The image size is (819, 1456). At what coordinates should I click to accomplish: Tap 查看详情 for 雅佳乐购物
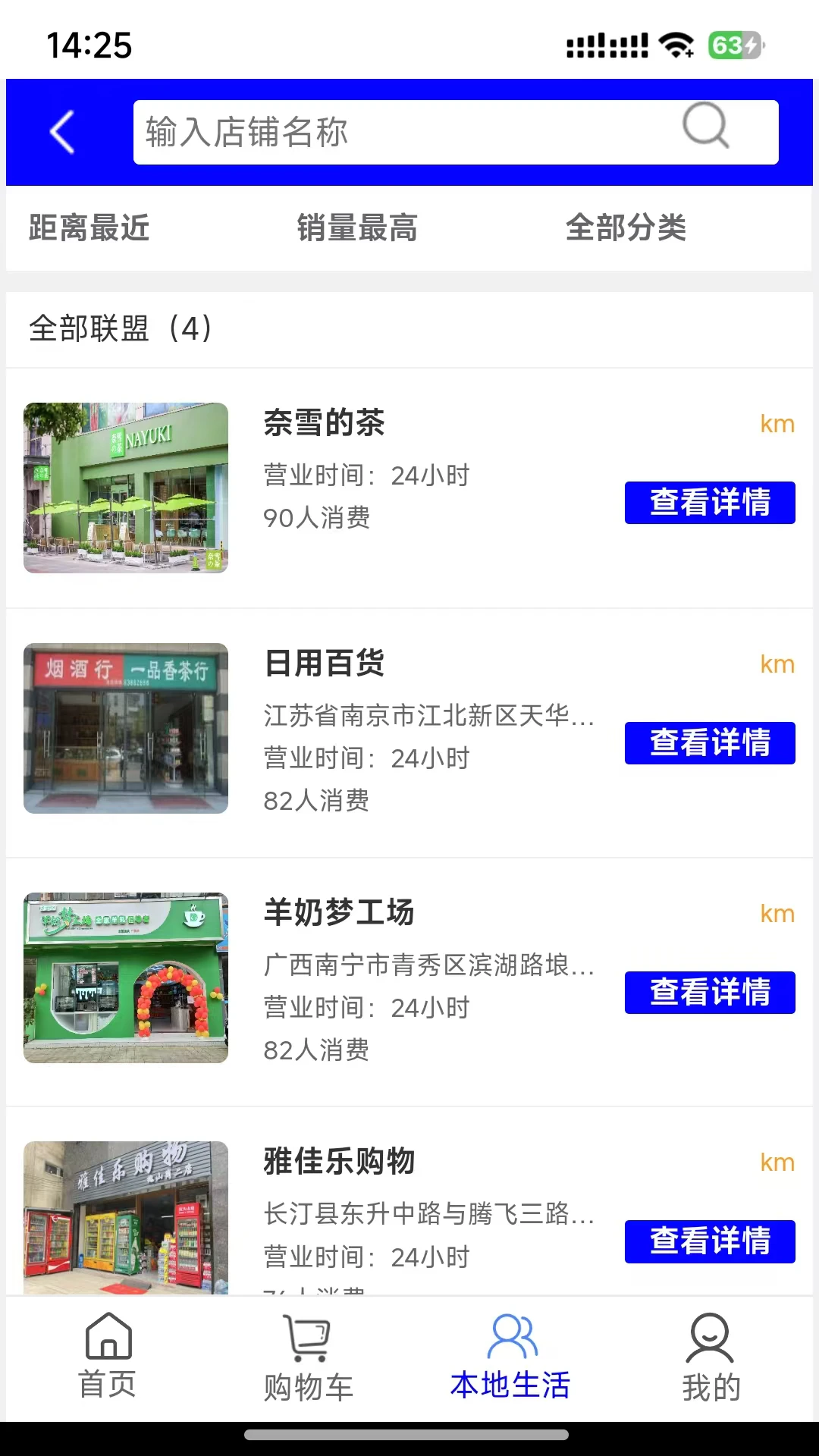(x=709, y=1240)
